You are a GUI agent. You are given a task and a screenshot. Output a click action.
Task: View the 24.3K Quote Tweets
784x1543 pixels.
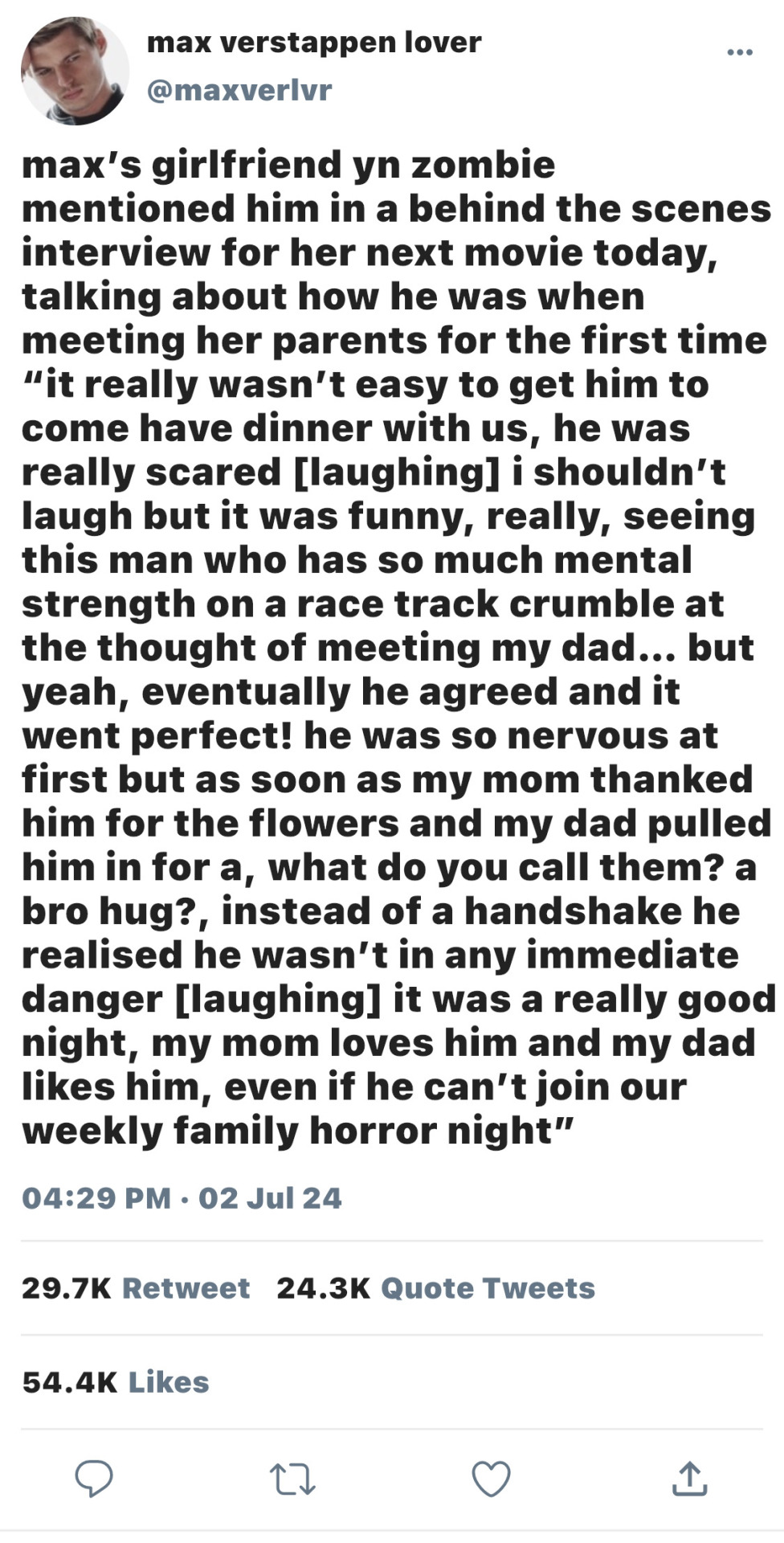tap(435, 1288)
